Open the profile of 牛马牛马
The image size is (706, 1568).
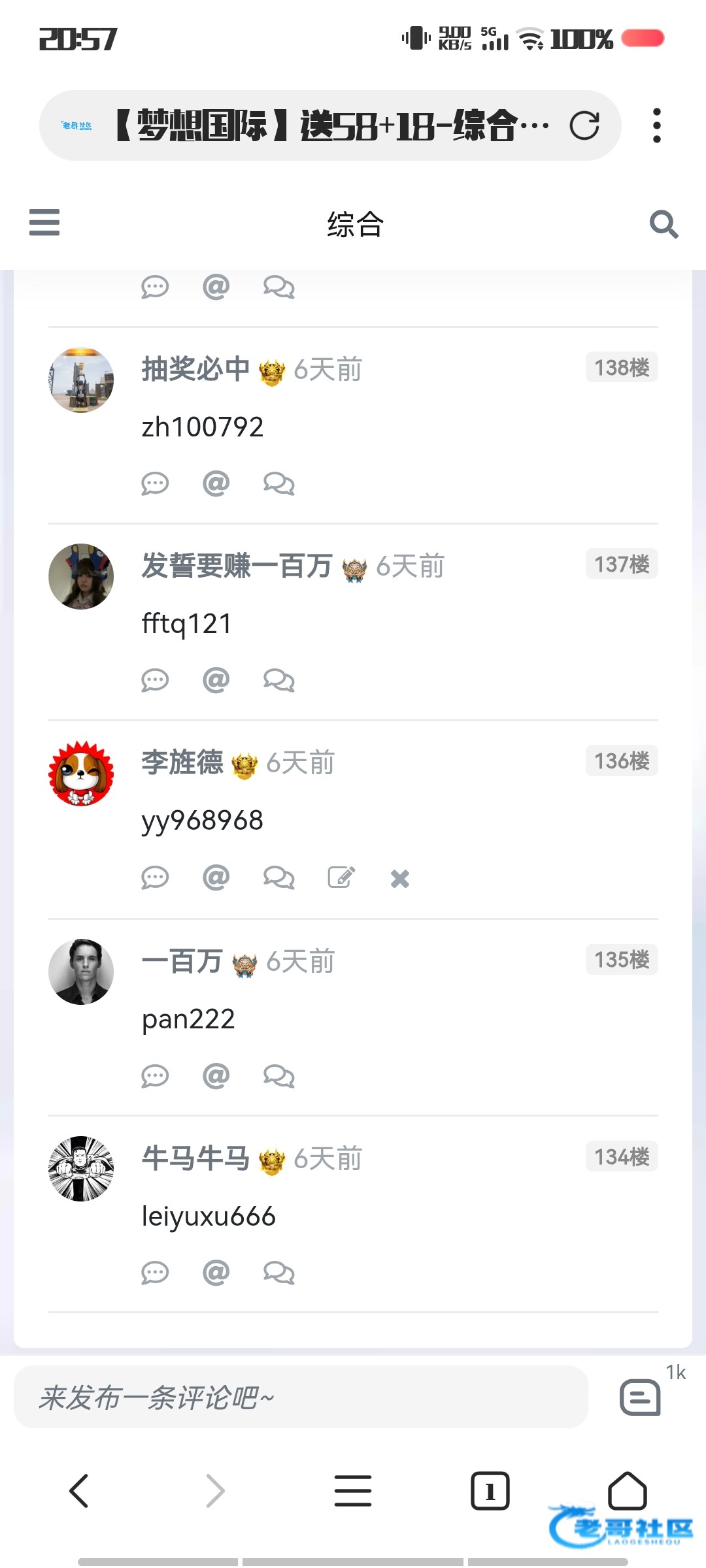click(x=81, y=1168)
